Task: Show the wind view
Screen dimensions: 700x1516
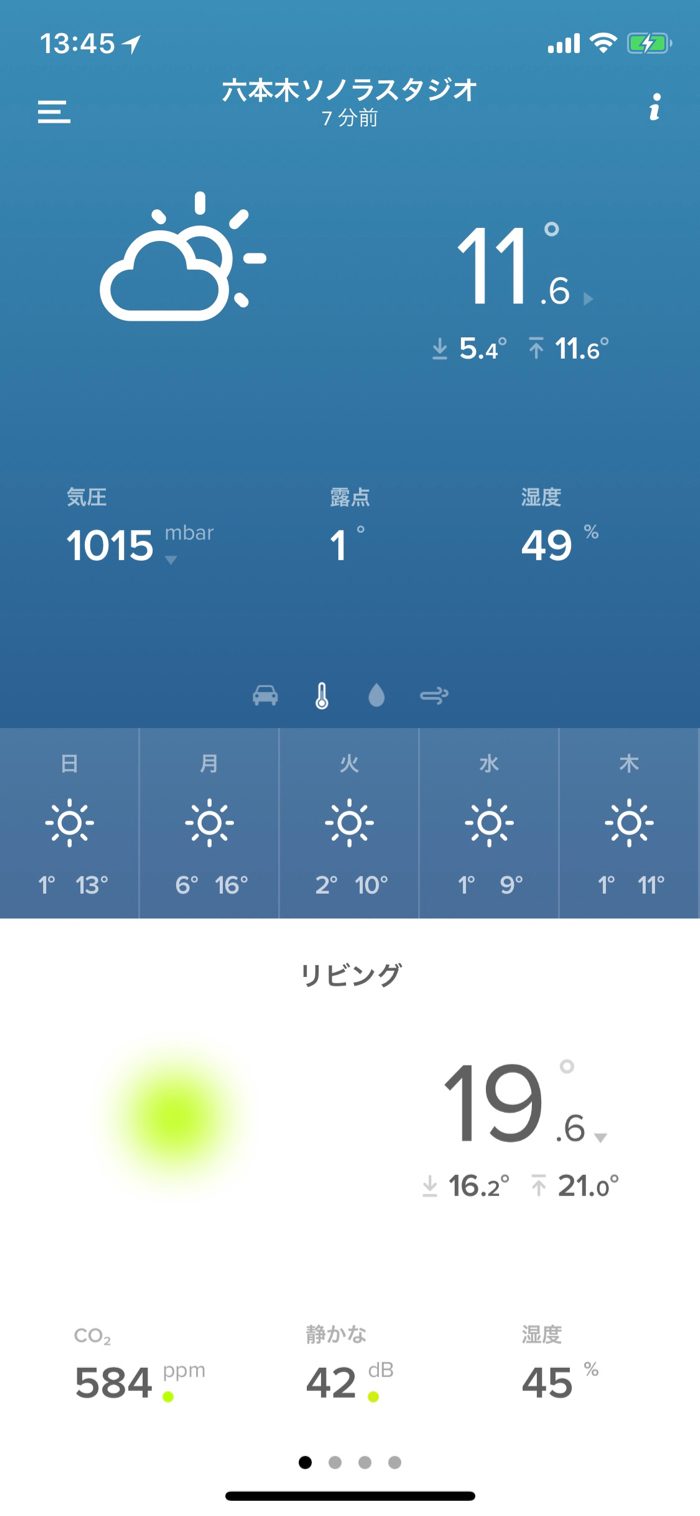Action: (434, 696)
